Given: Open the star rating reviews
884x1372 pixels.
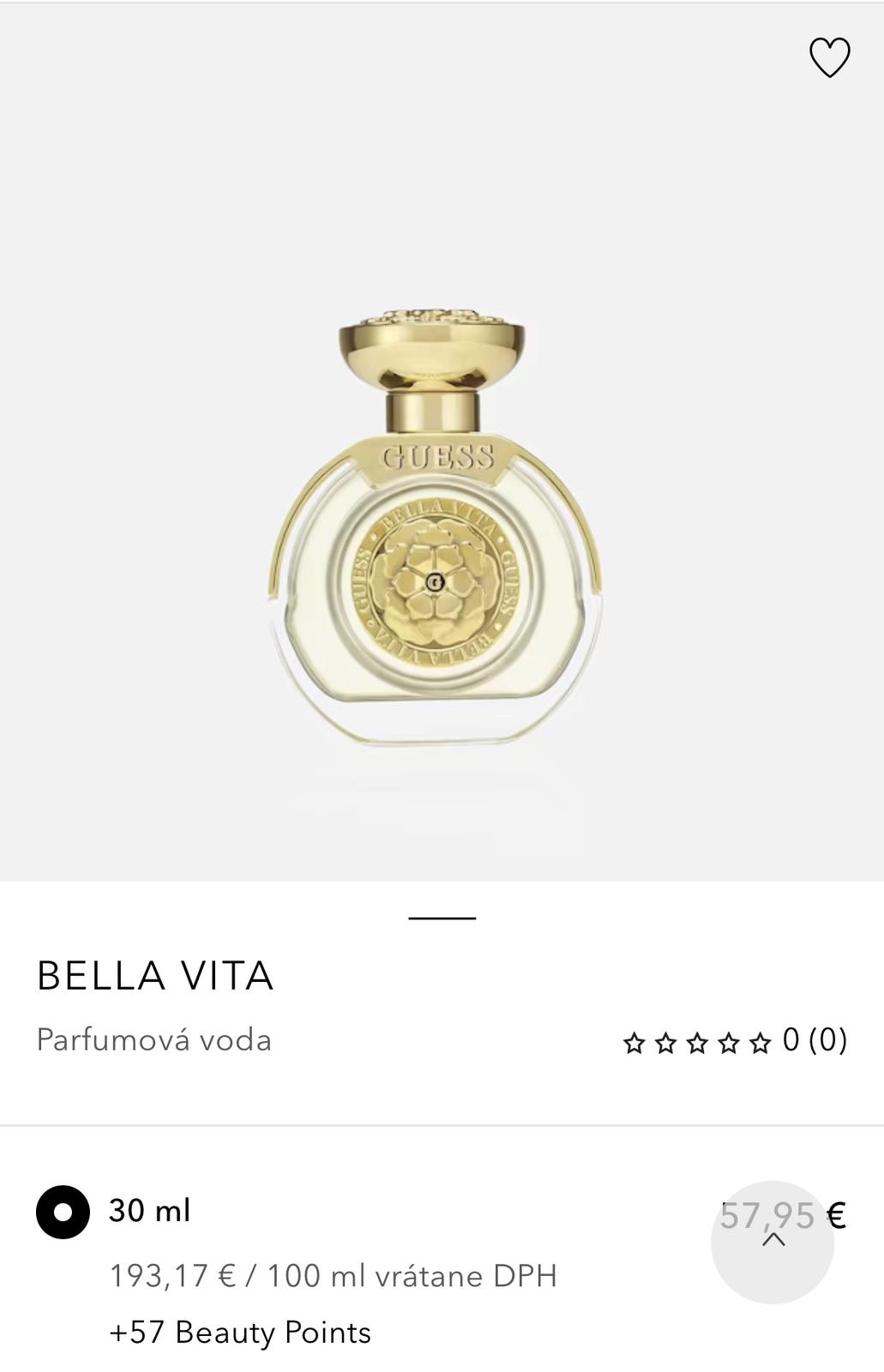Looking at the screenshot, I should click(734, 1042).
